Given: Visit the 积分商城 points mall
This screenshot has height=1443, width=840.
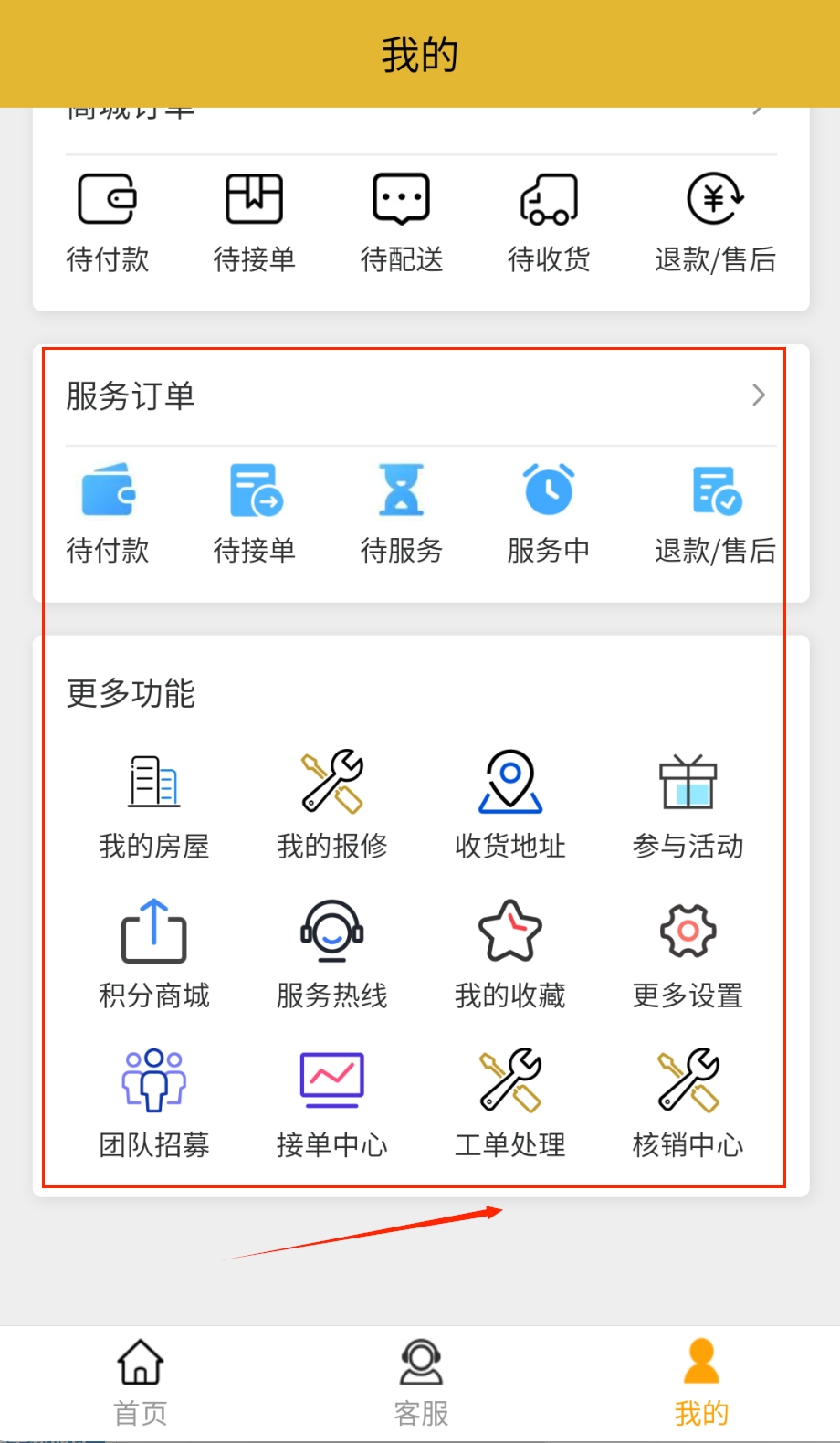Looking at the screenshot, I should click(x=154, y=954).
